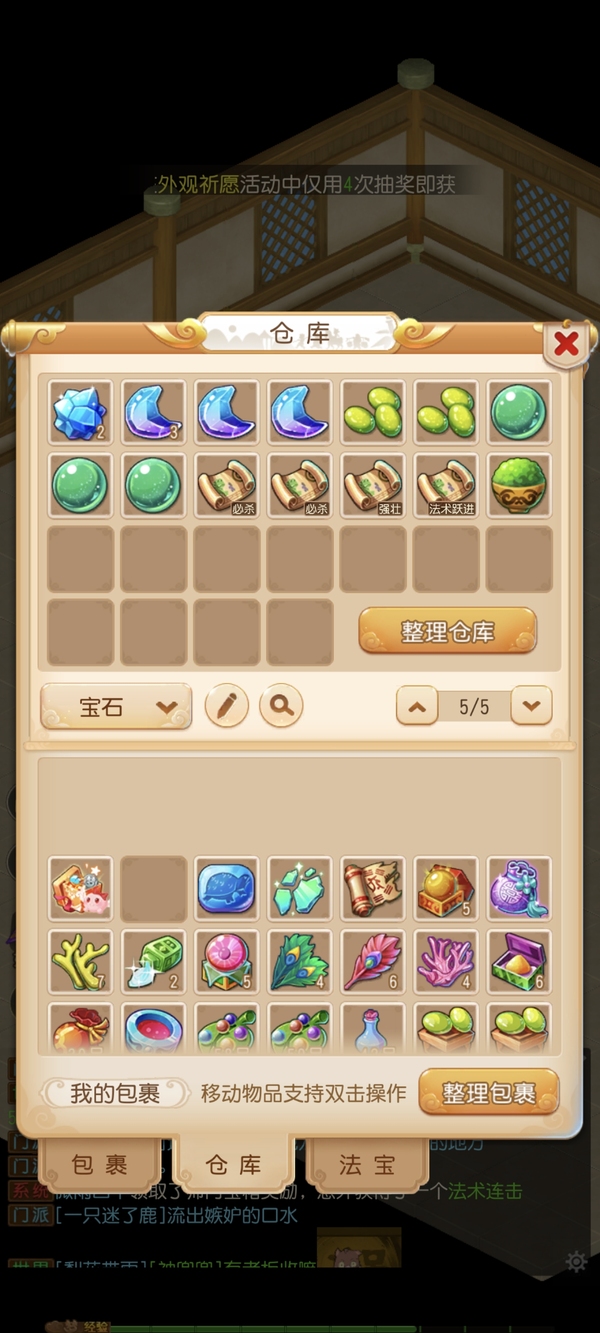Switch to the 包裹 tab
Image resolution: width=600 pixels, height=1333 pixels.
tap(99, 1165)
